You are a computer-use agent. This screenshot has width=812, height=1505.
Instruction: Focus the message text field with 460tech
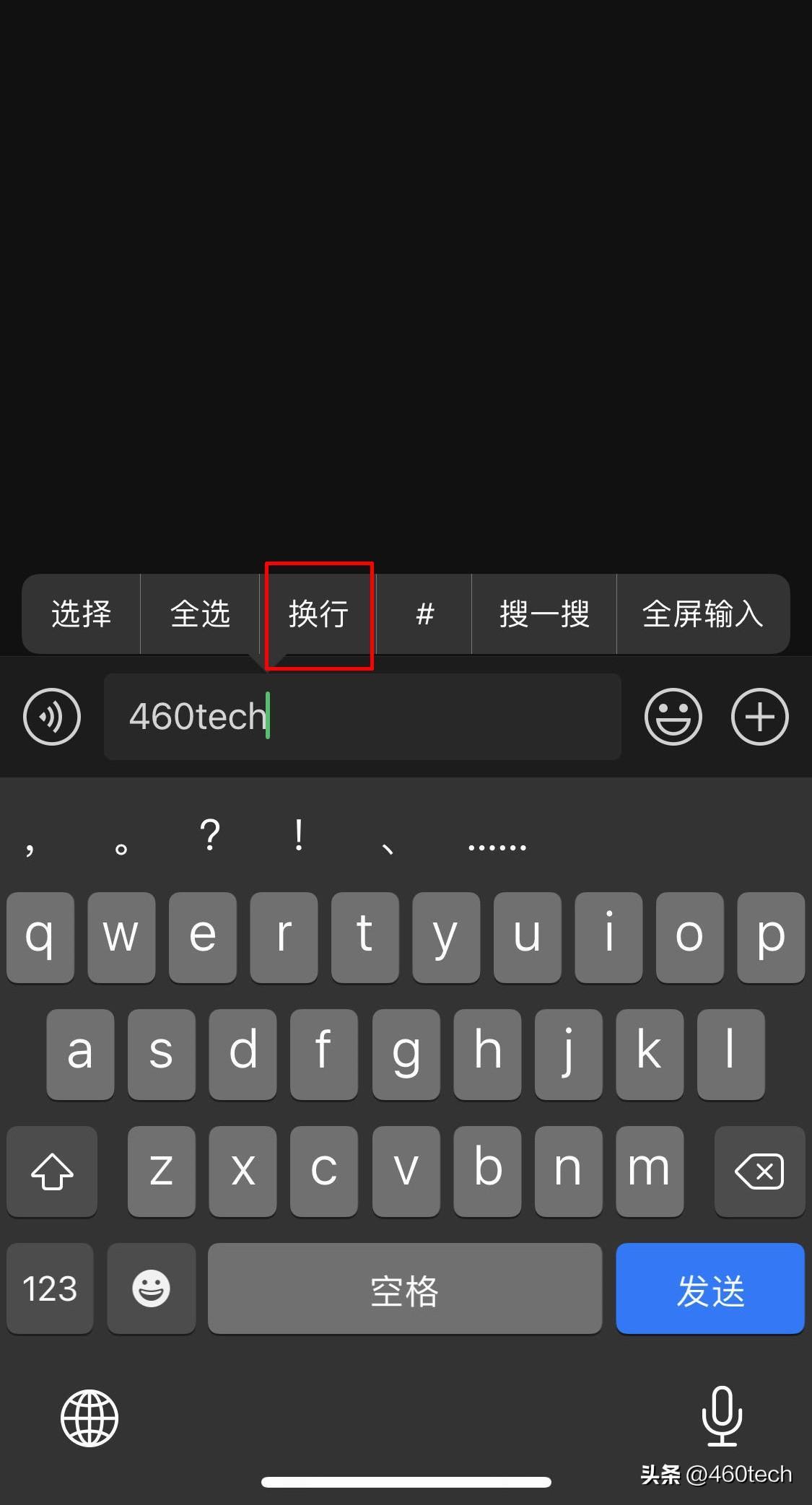[x=362, y=717]
